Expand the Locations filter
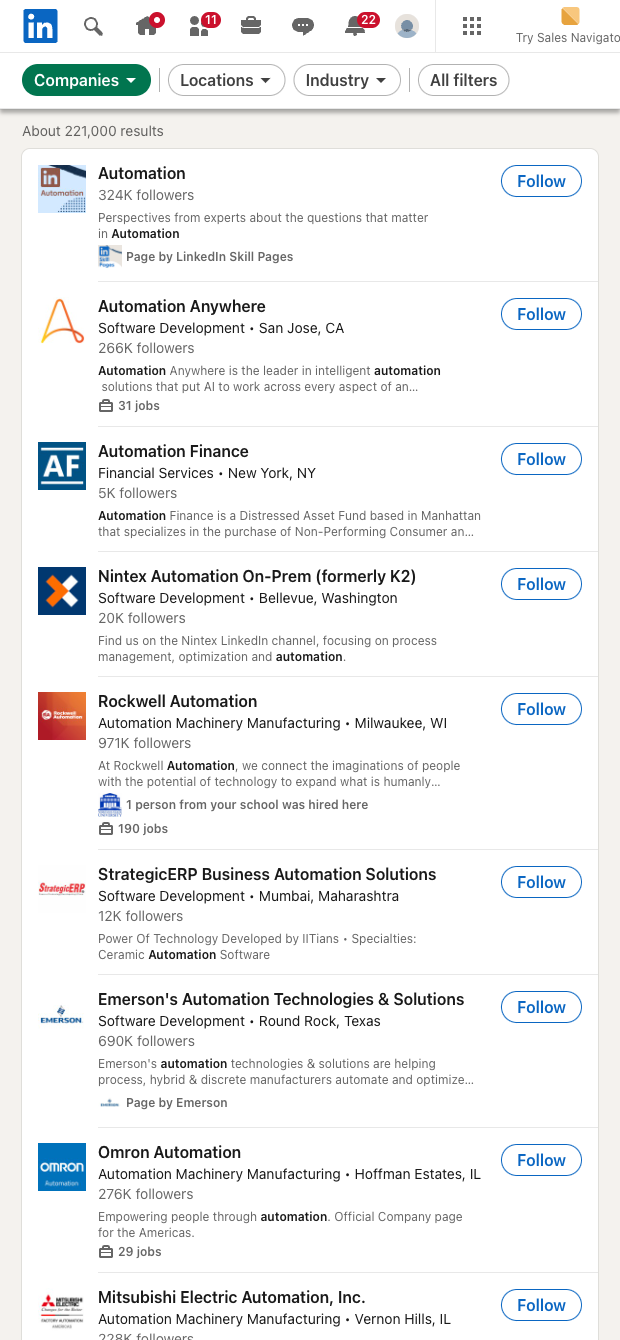620x1340 pixels. pyautogui.click(x=226, y=80)
